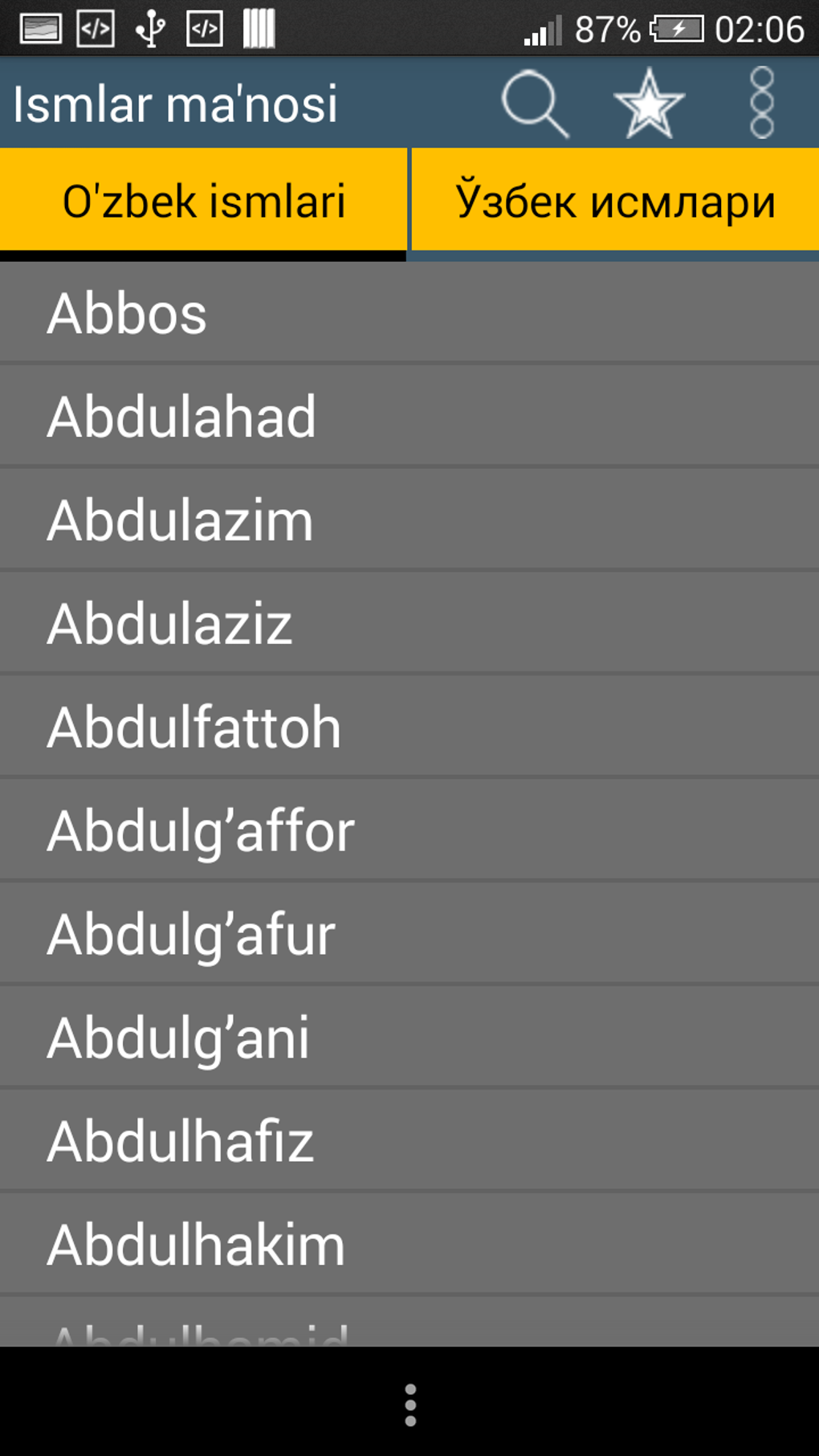This screenshot has height=1456, width=819.
Task: Open the name Abdulhafiz
Action: [409, 1141]
